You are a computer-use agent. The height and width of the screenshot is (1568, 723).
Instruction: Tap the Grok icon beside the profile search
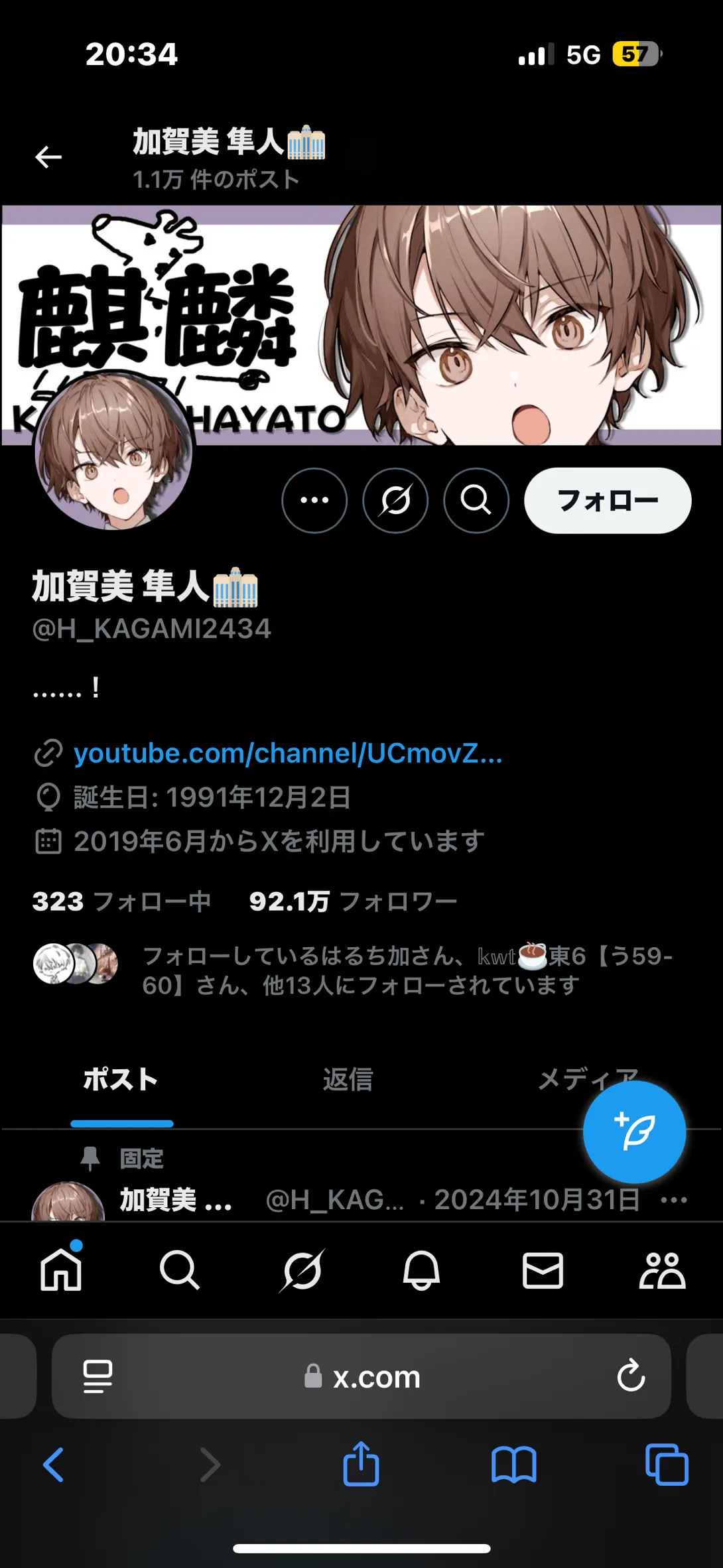(x=395, y=500)
